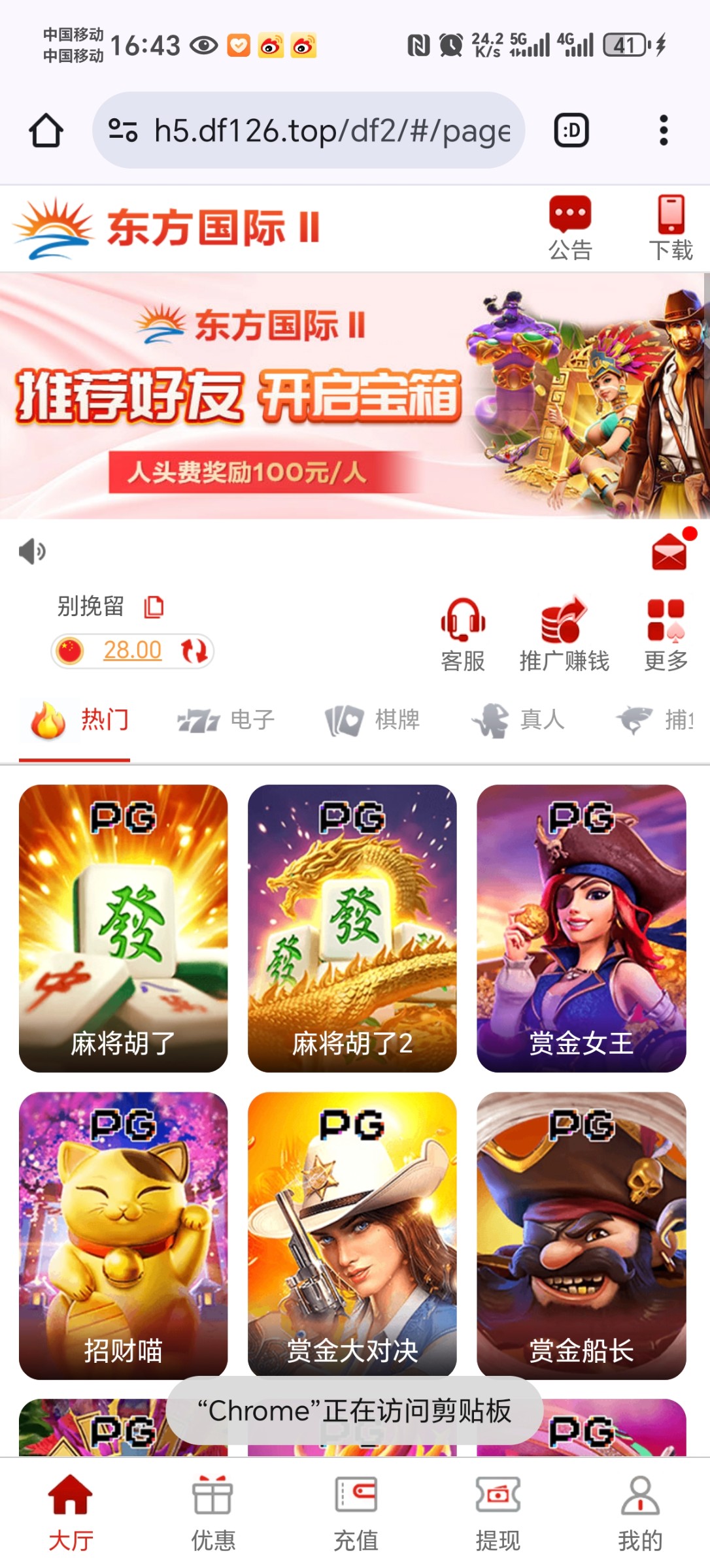Switch to the 真人 tab
The height and width of the screenshot is (1568, 710).
tap(518, 720)
